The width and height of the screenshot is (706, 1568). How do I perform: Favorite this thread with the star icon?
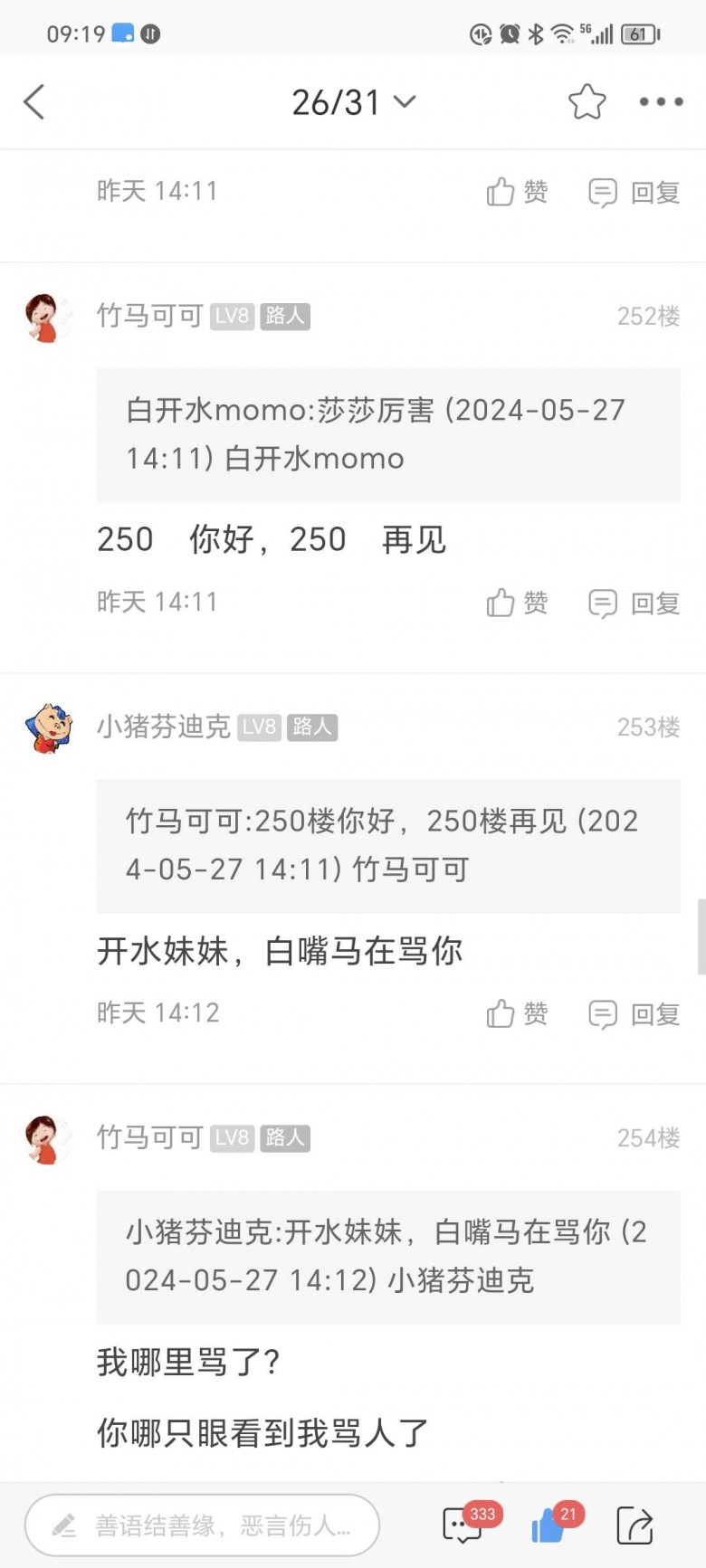587,102
